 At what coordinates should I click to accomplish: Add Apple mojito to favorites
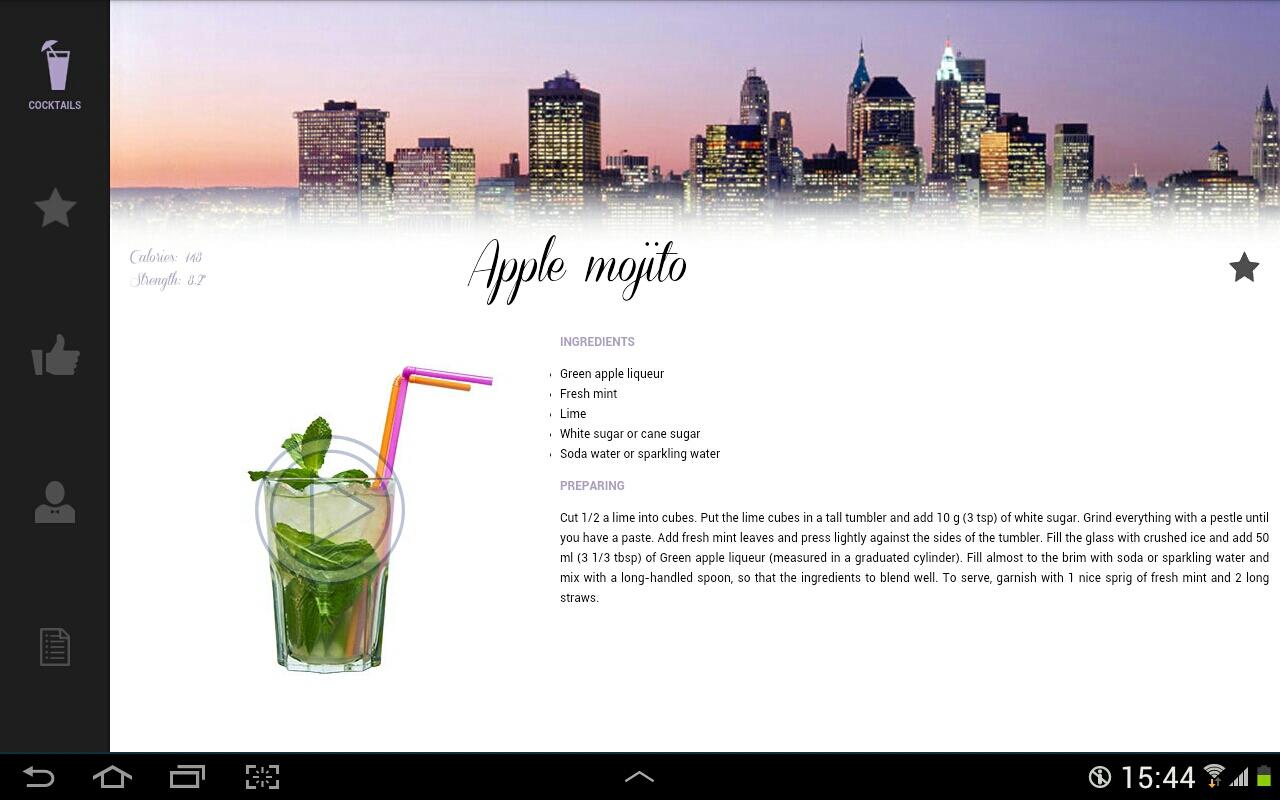click(1244, 268)
